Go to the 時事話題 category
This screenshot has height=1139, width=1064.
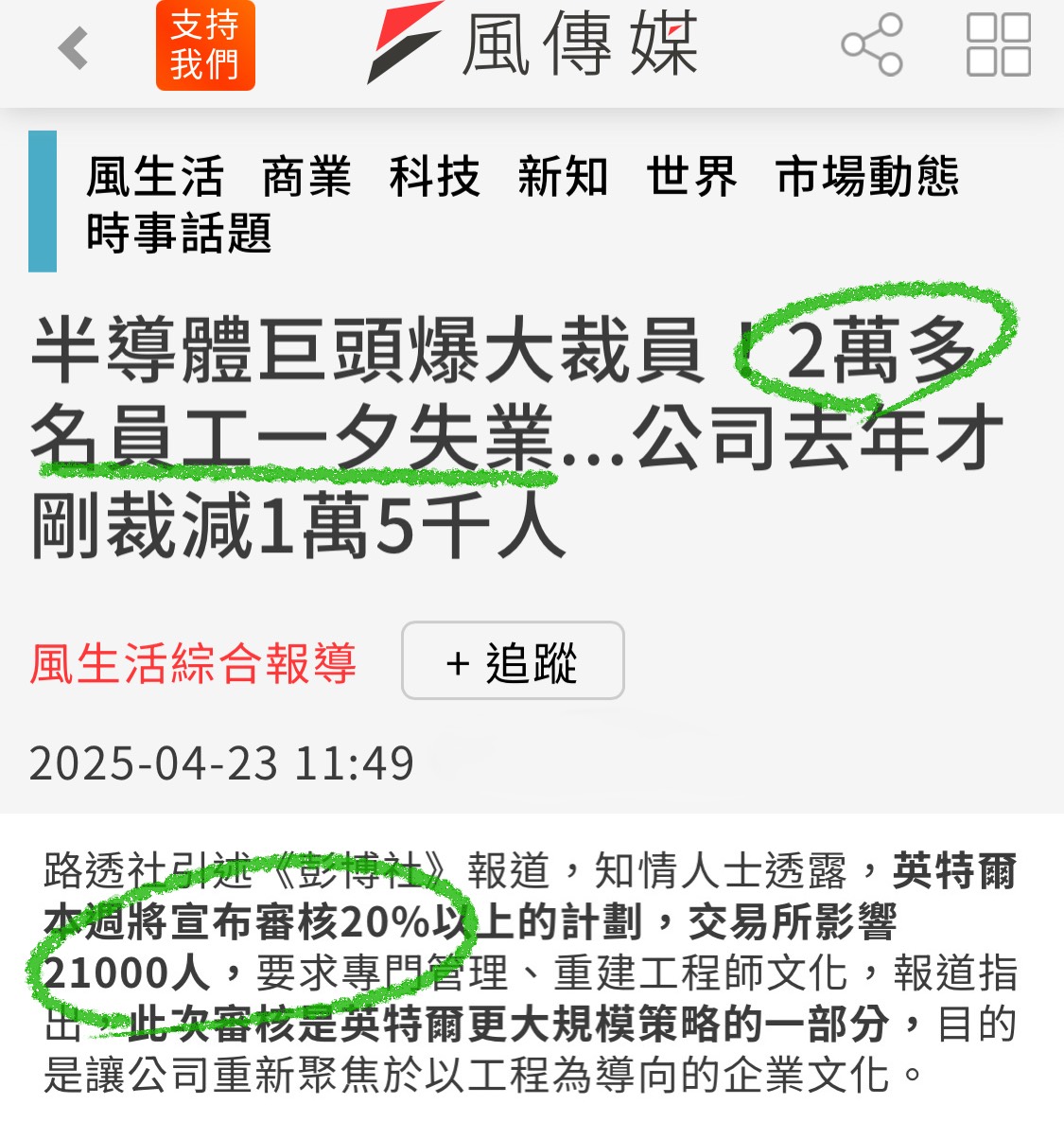(x=179, y=233)
